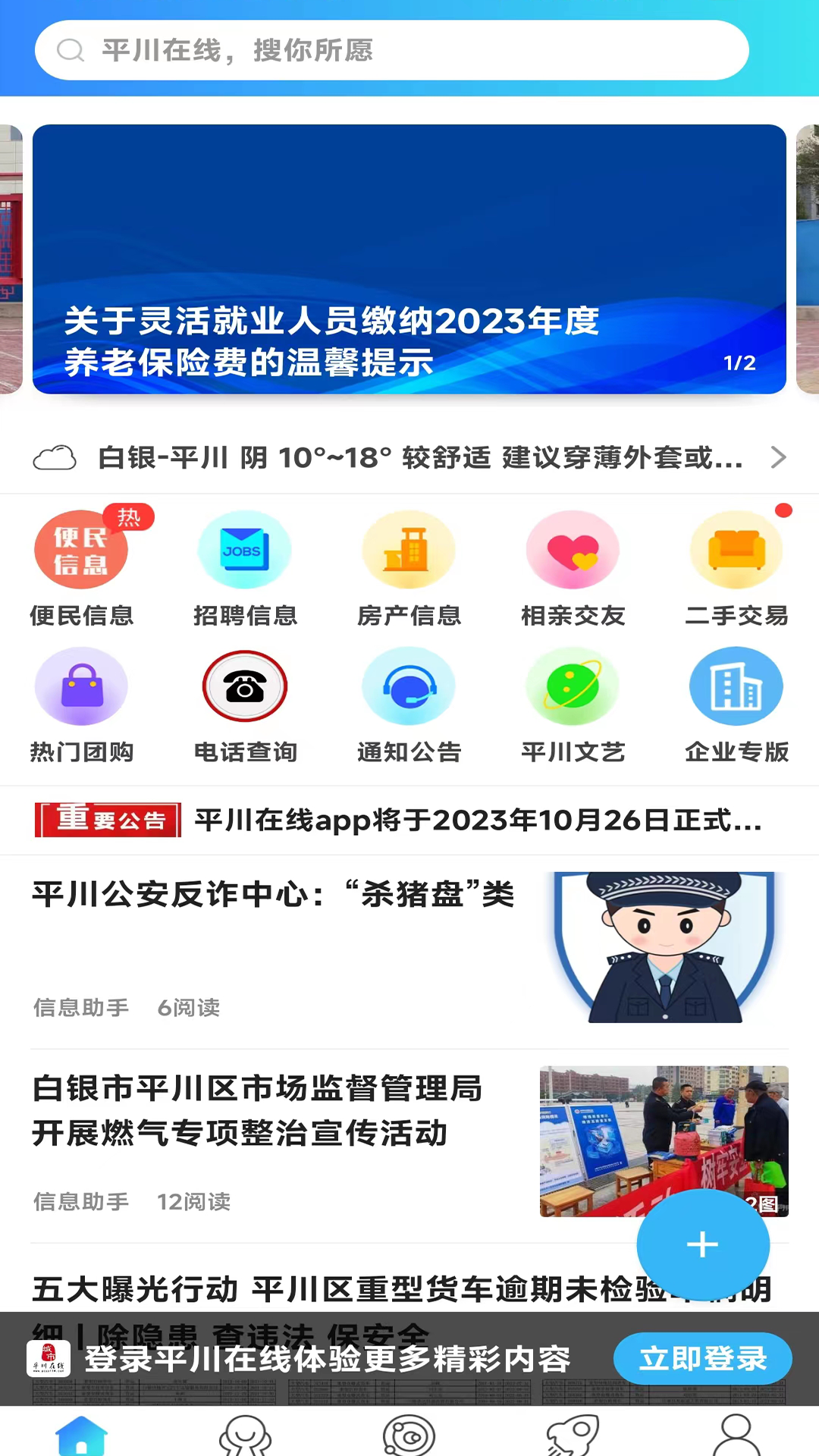Tap 立即登录 to log in
The image size is (819, 1456).
click(702, 1358)
